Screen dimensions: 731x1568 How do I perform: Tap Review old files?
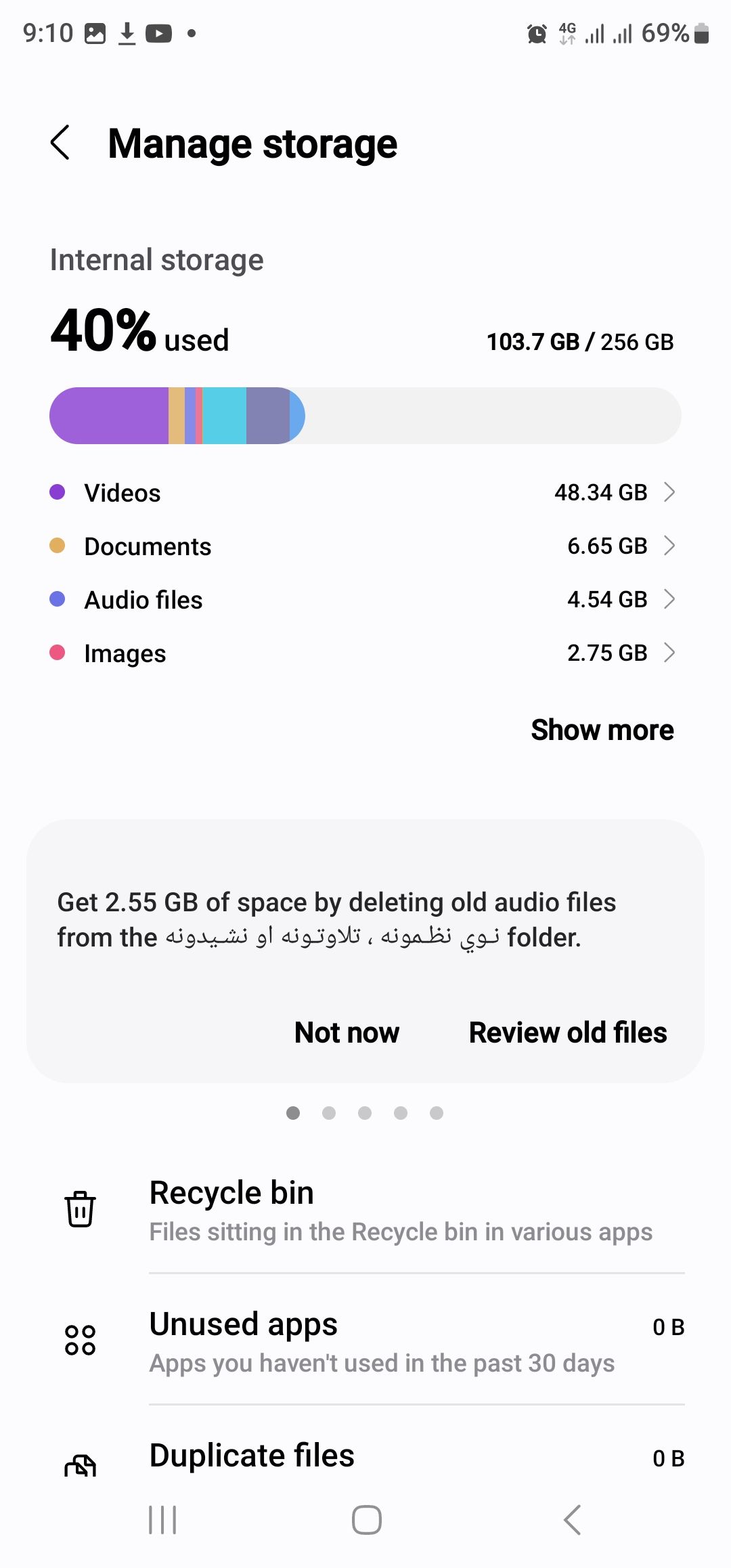click(x=567, y=1032)
